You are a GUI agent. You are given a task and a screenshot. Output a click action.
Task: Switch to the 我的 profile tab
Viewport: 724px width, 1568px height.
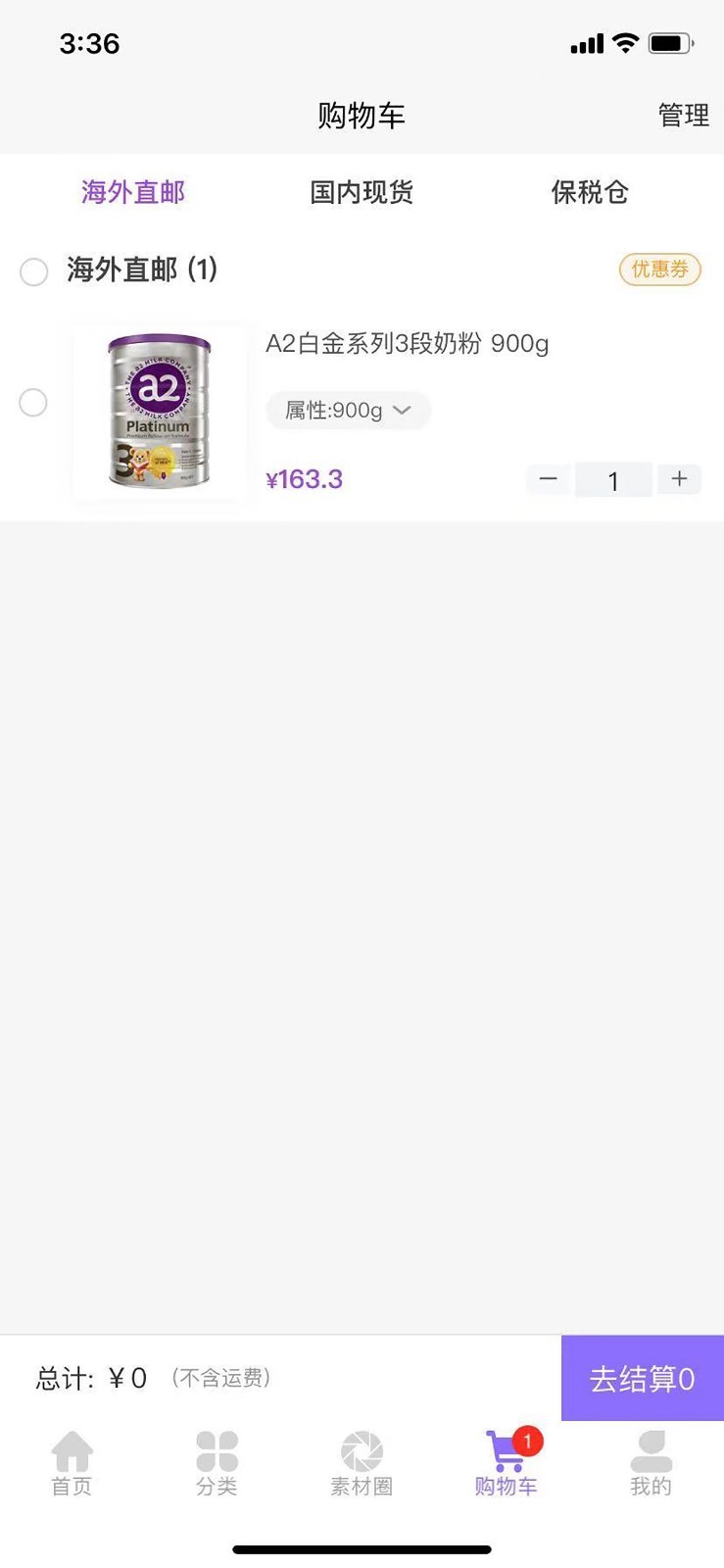[x=651, y=1463]
